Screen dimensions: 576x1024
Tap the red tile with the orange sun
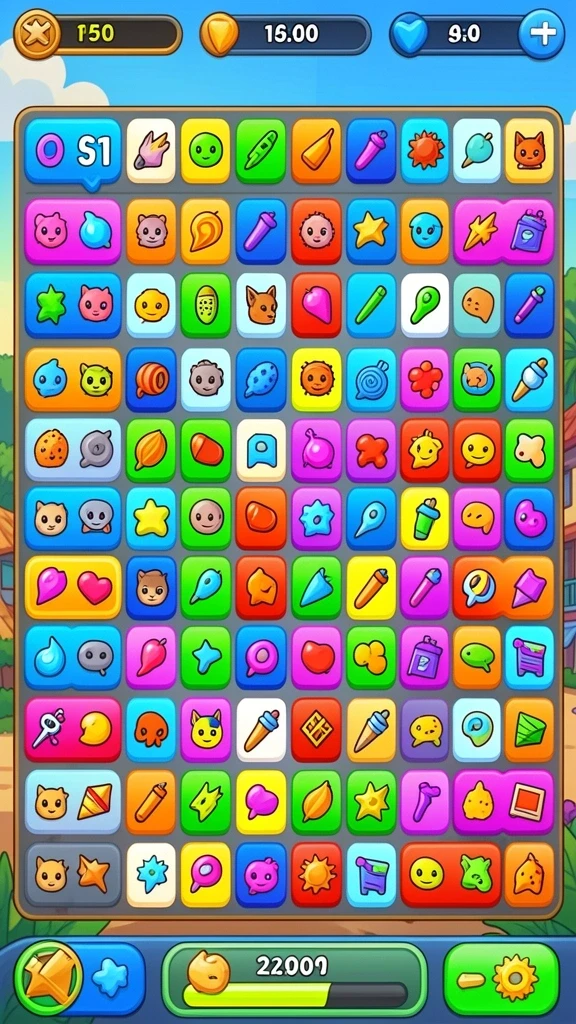(x=317, y=875)
